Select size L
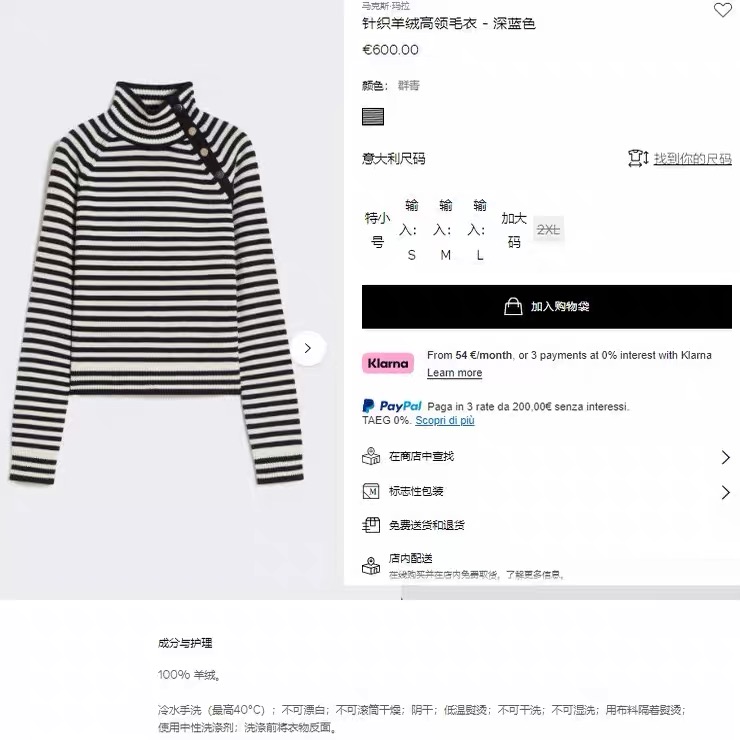Screen dimensions: 740x740 coord(480,230)
